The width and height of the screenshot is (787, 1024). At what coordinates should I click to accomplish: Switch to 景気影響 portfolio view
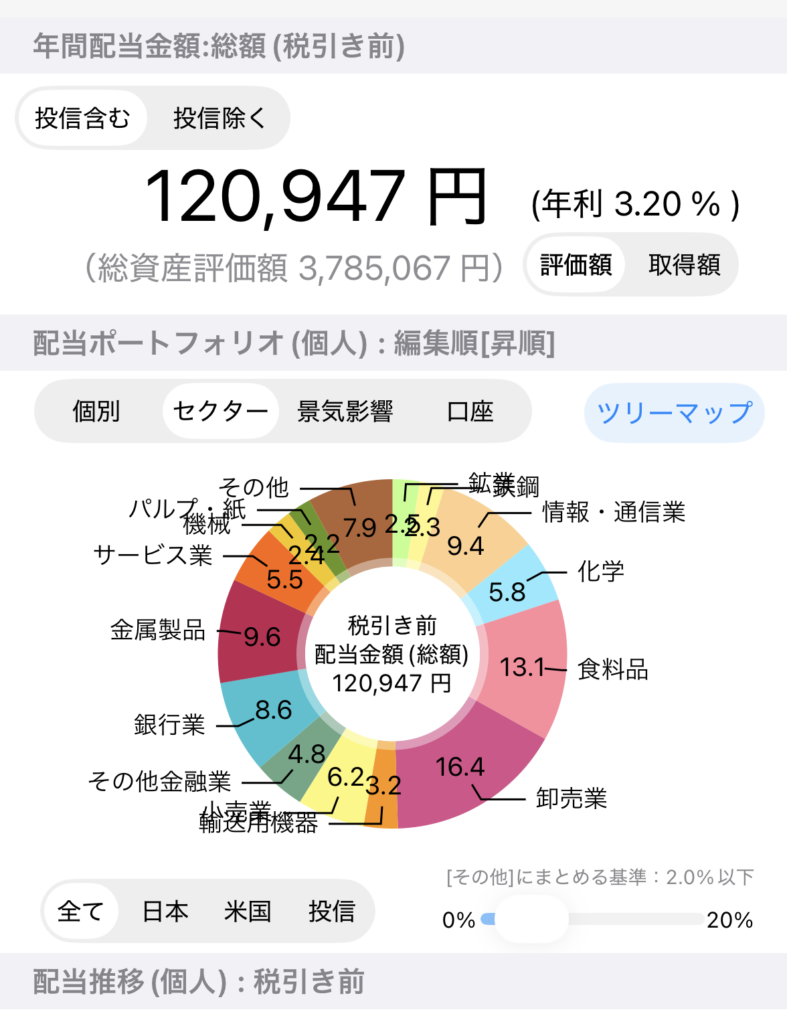(345, 411)
